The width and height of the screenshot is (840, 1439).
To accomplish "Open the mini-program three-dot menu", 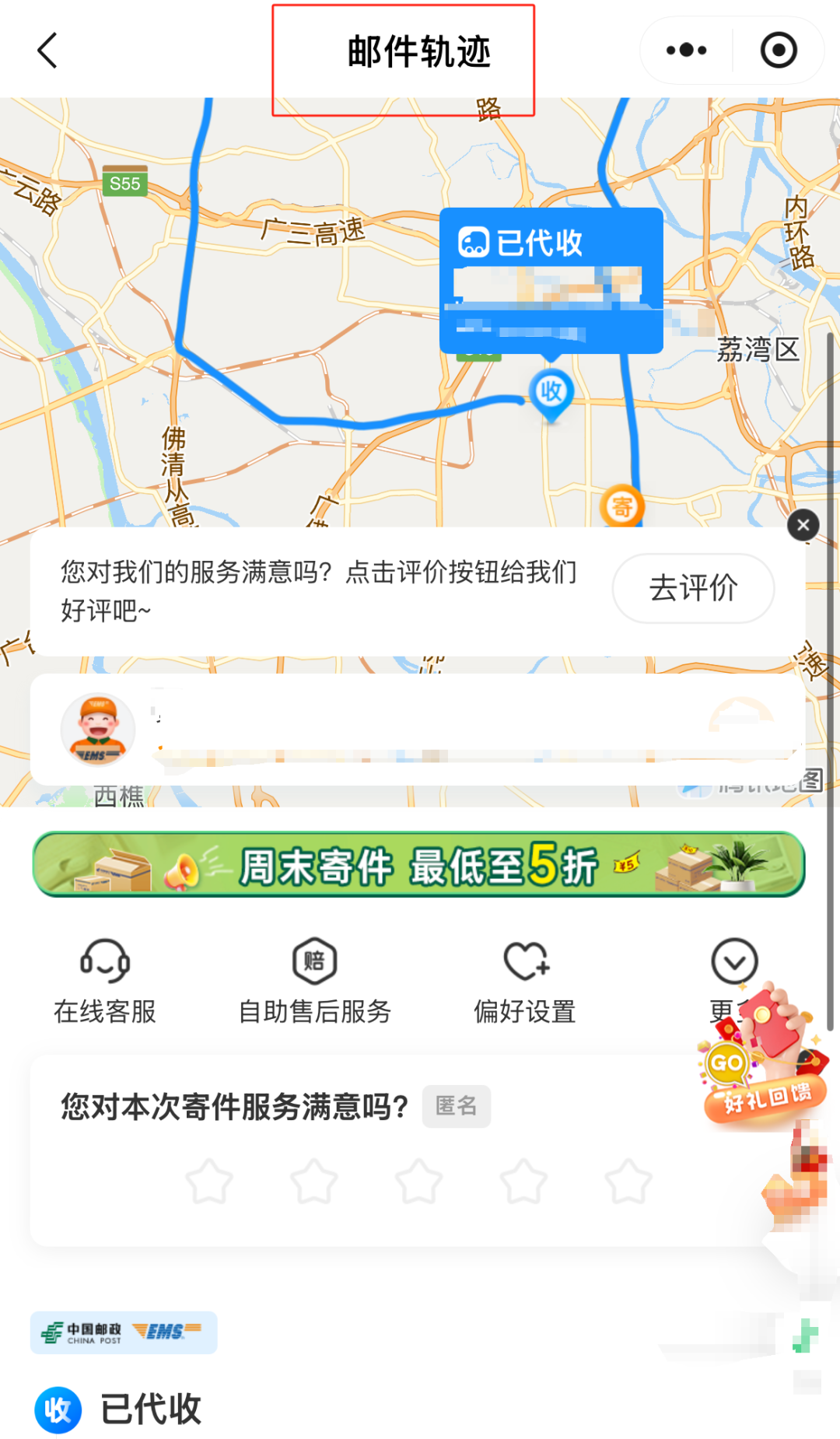I will coord(686,51).
